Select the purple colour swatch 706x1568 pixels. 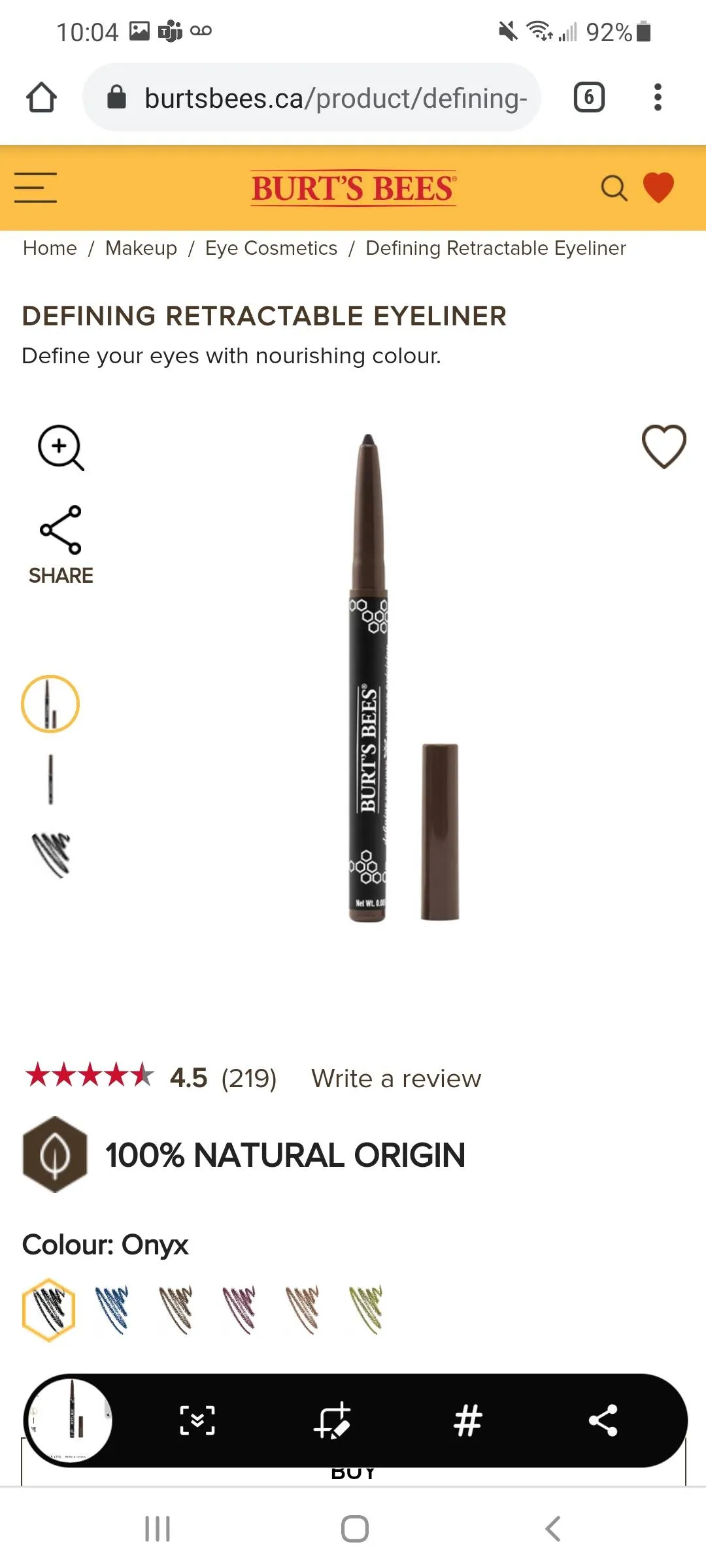(x=239, y=1309)
